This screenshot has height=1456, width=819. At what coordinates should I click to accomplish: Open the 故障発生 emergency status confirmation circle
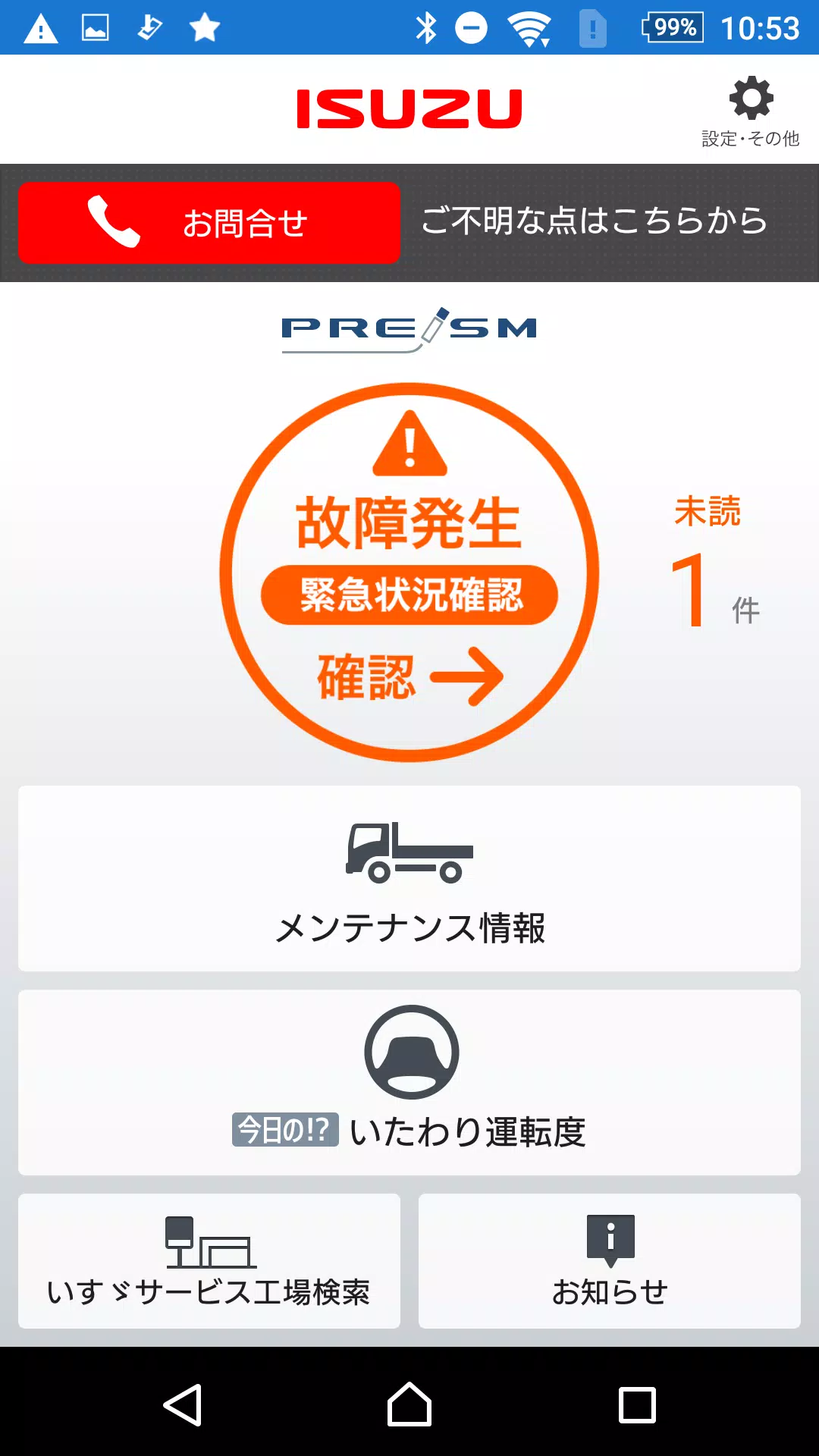(x=409, y=572)
